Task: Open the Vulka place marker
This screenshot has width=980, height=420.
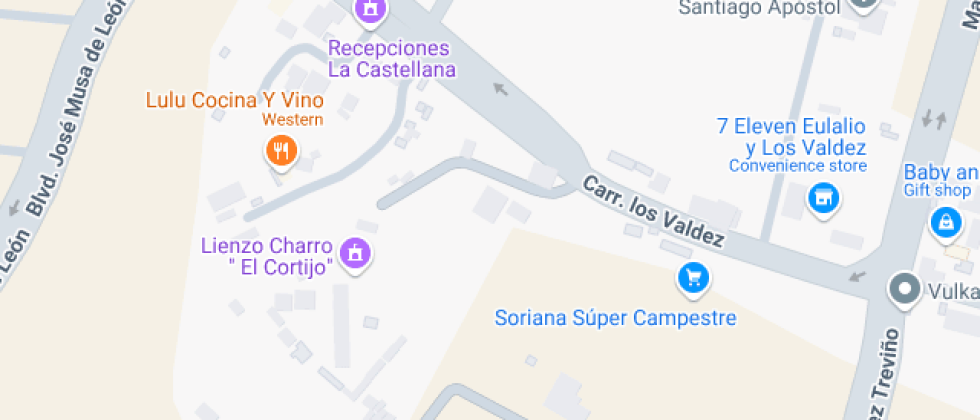Action: pyautogui.click(x=905, y=290)
